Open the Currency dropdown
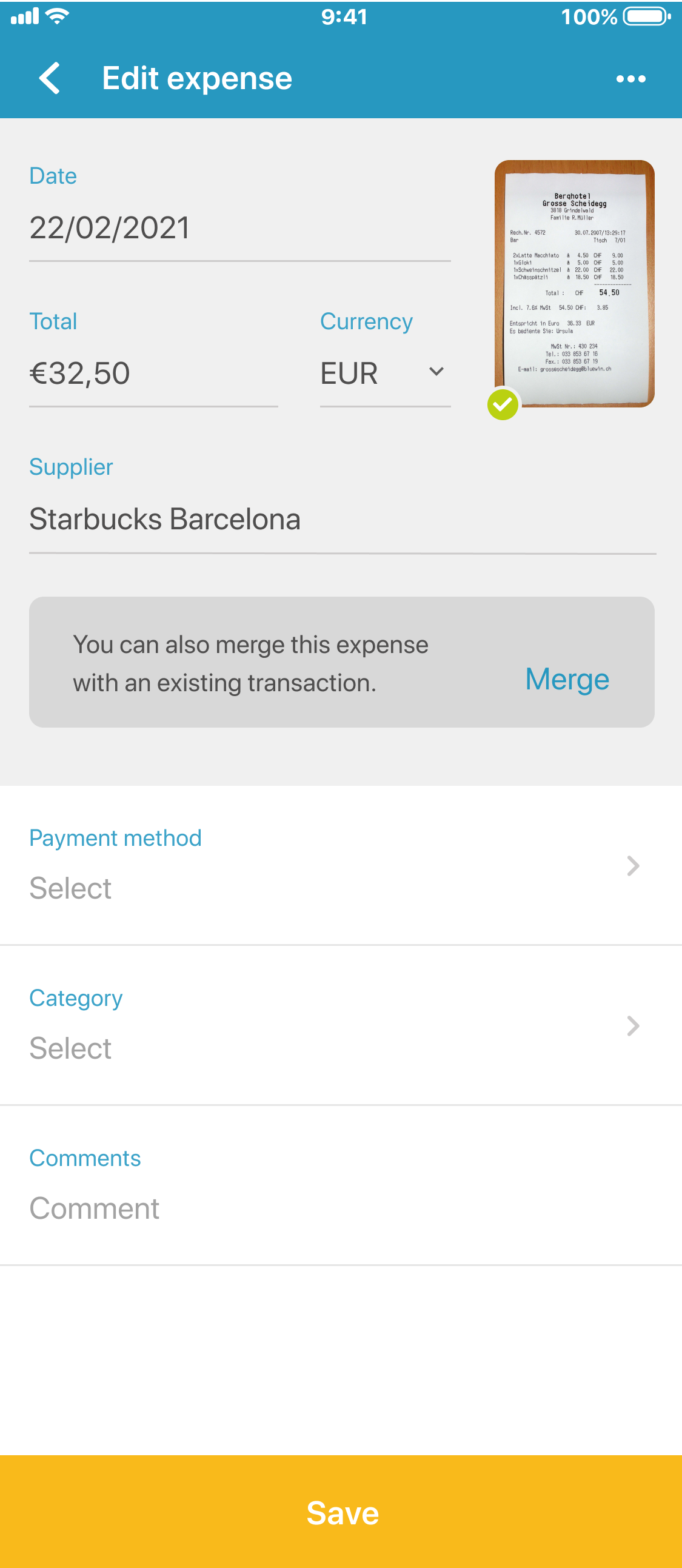The width and height of the screenshot is (682, 1568). (x=384, y=373)
